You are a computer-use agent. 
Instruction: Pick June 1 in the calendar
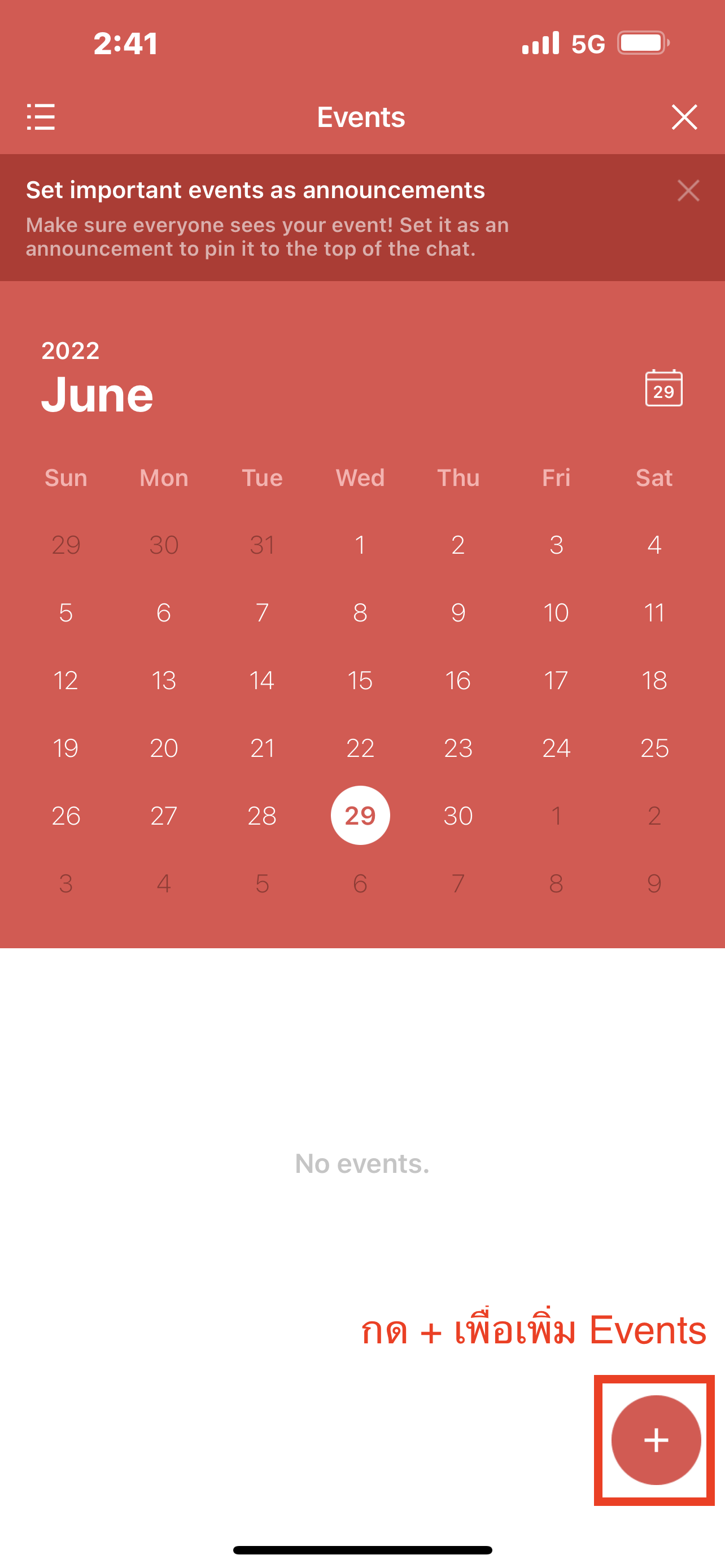[360, 544]
